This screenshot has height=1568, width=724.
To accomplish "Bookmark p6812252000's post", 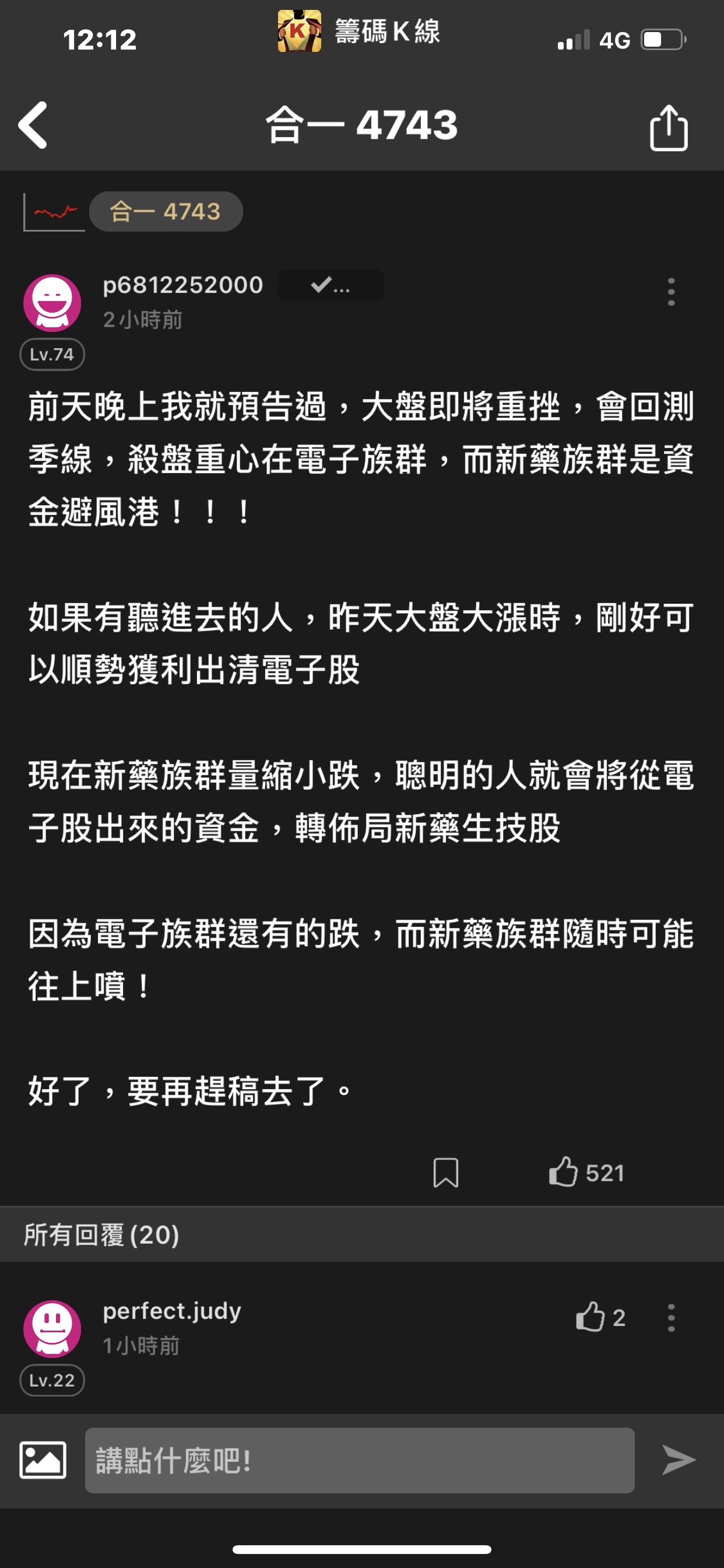I will pos(445,1172).
